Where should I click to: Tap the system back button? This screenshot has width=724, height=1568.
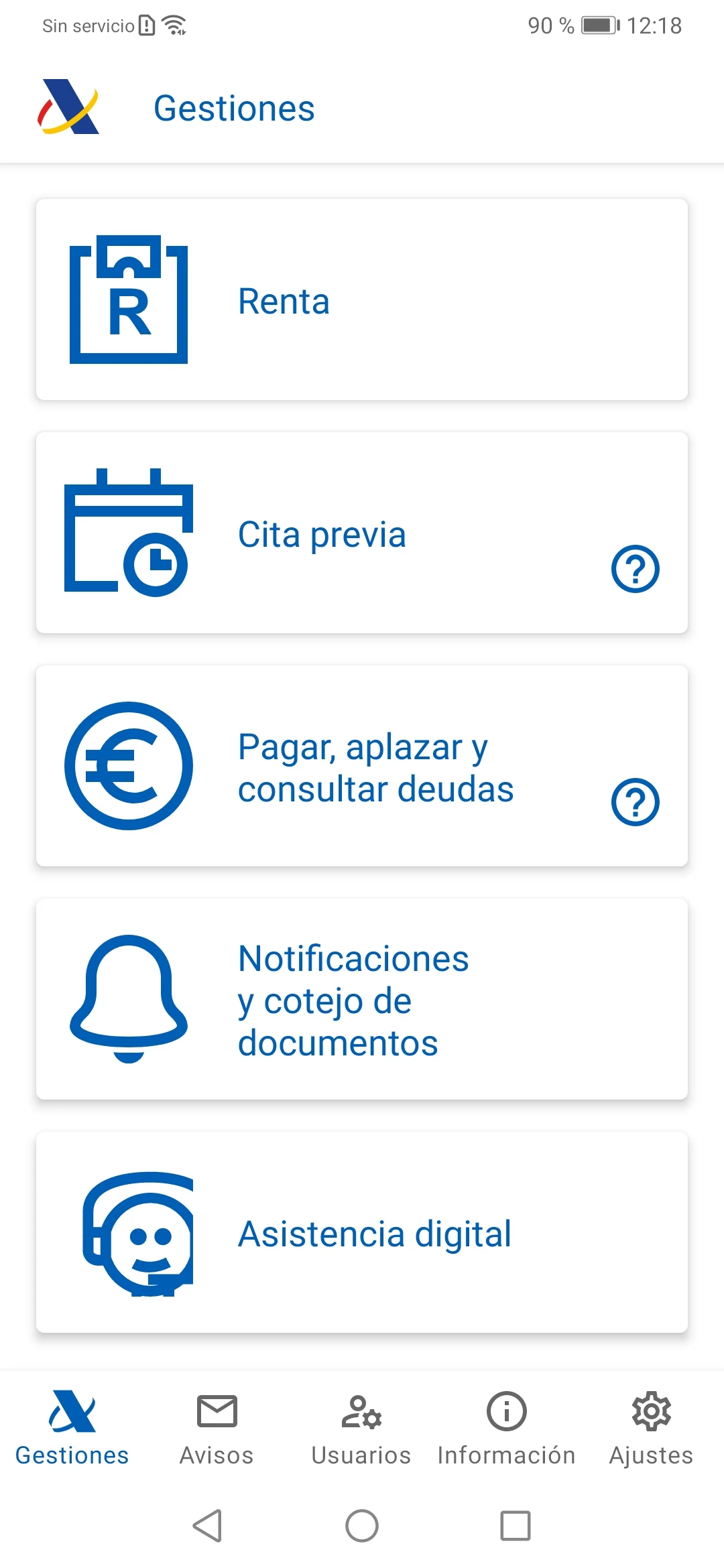pos(208,1526)
